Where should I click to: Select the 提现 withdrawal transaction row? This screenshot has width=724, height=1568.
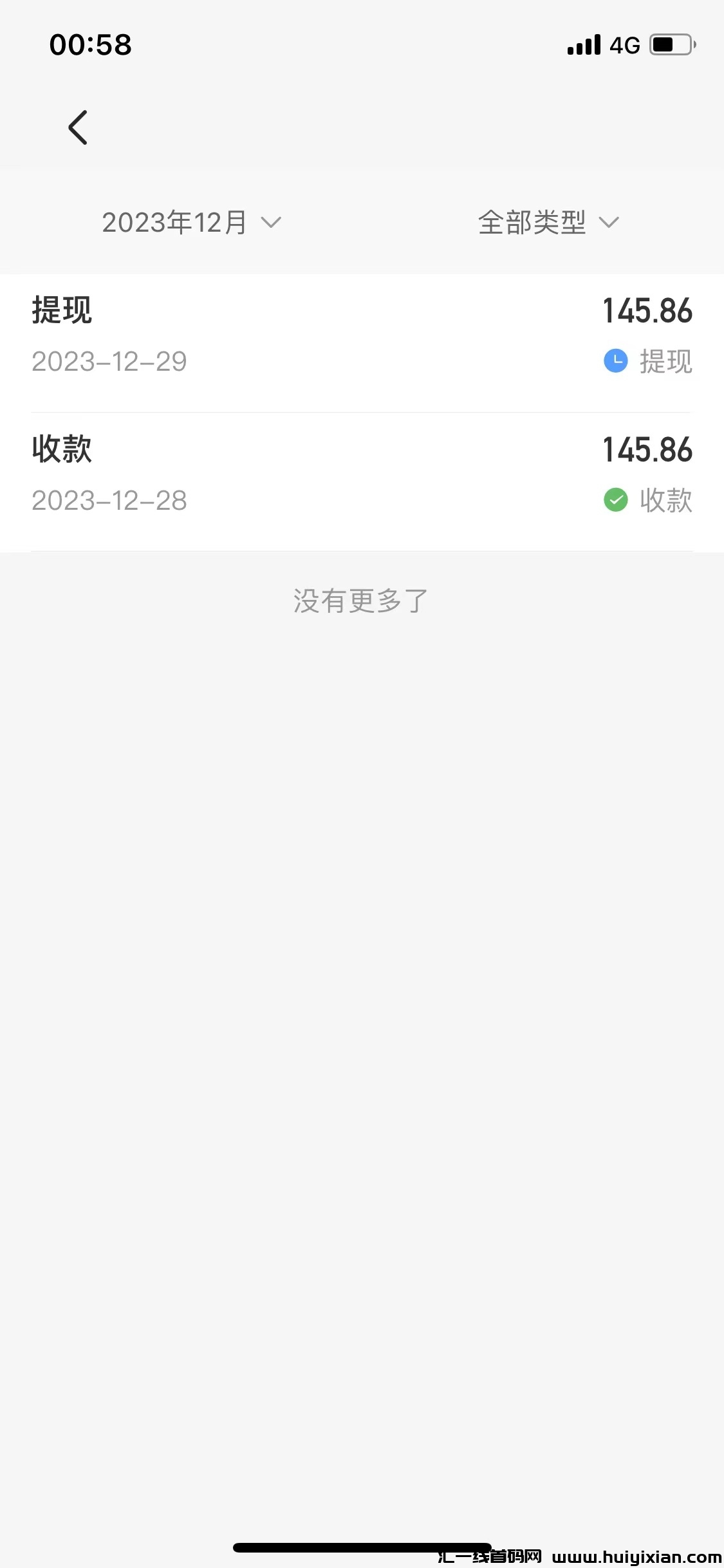point(360,335)
